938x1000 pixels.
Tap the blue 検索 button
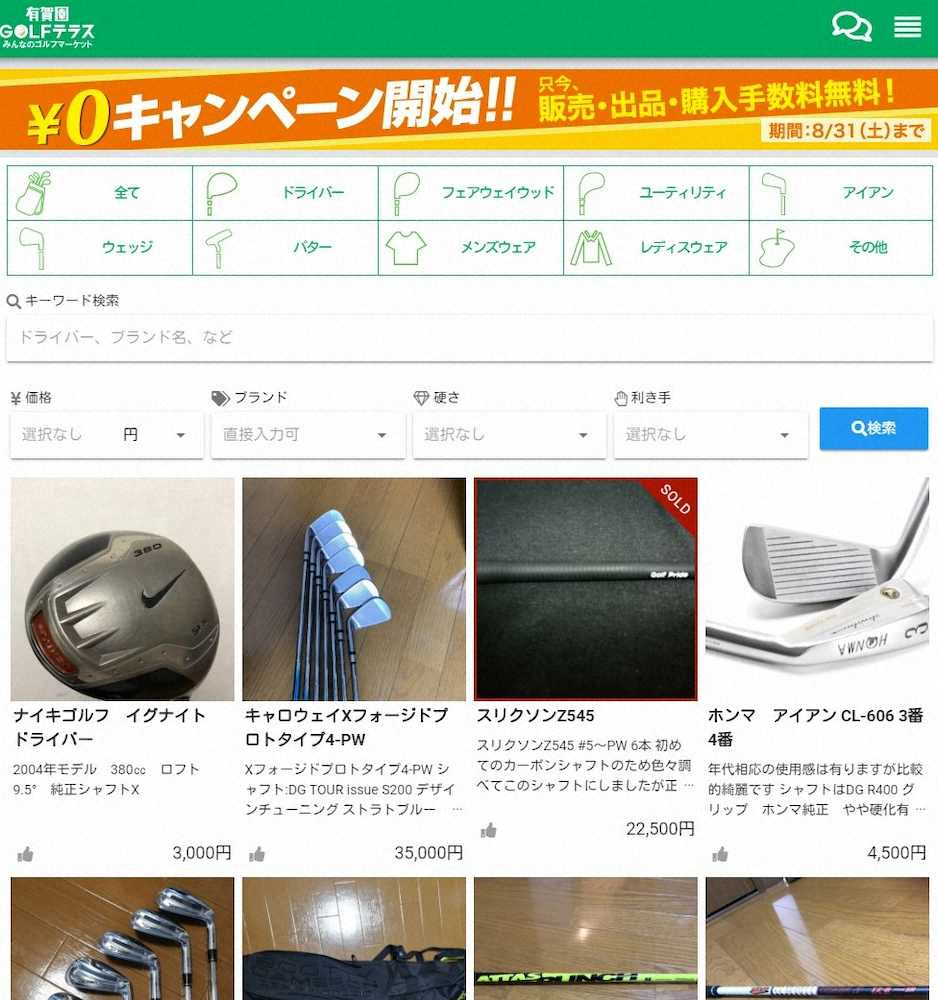coord(873,428)
